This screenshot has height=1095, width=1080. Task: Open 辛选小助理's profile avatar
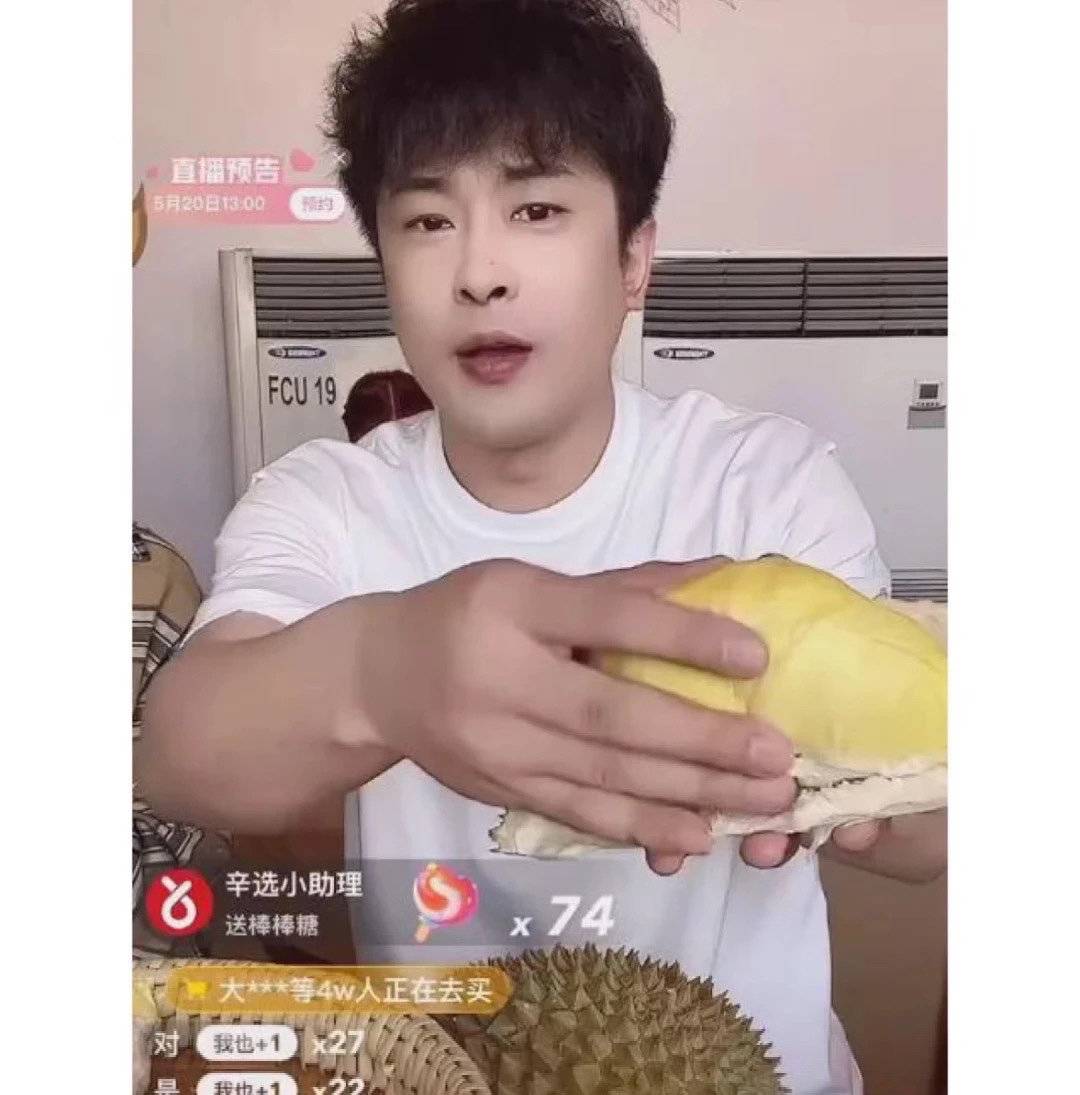pyautogui.click(x=179, y=902)
